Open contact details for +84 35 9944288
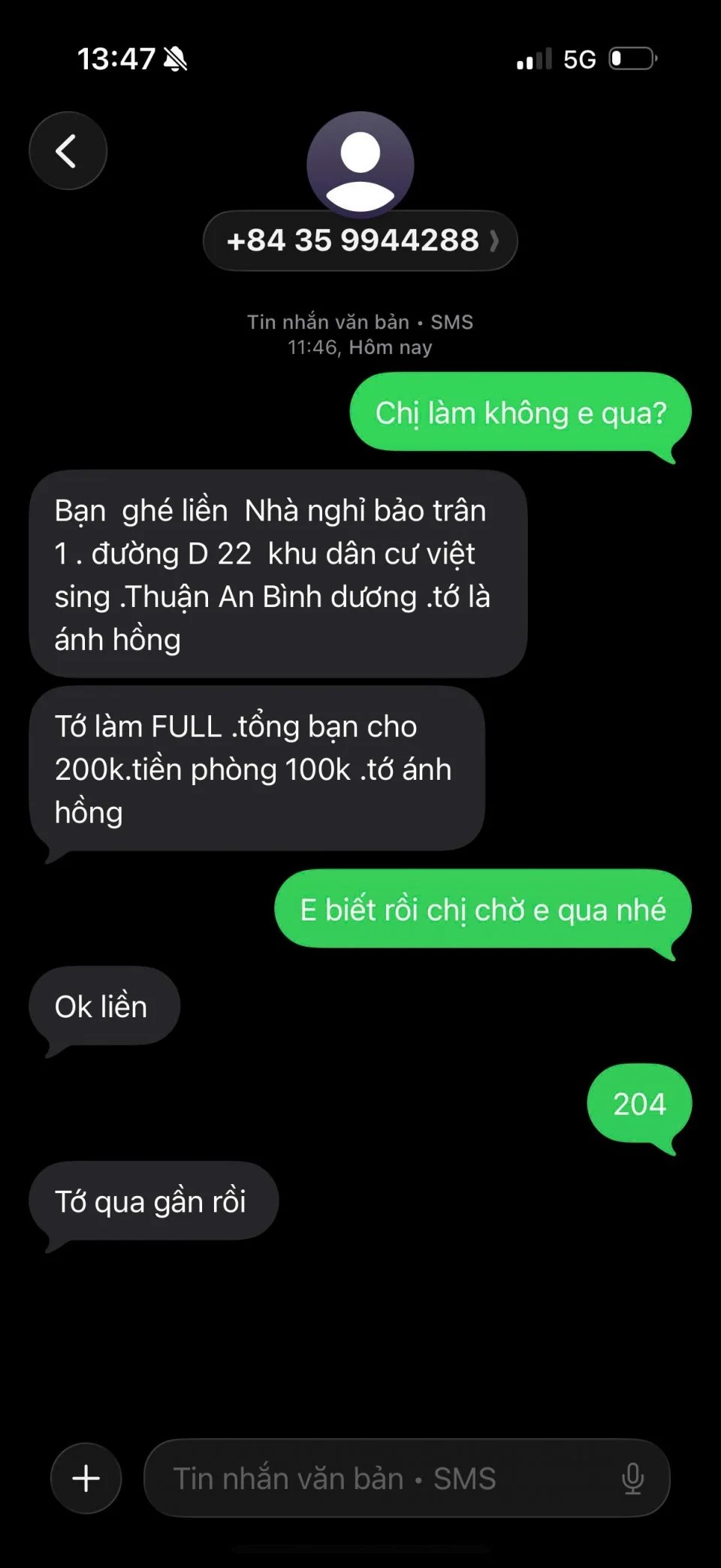 click(x=360, y=241)
